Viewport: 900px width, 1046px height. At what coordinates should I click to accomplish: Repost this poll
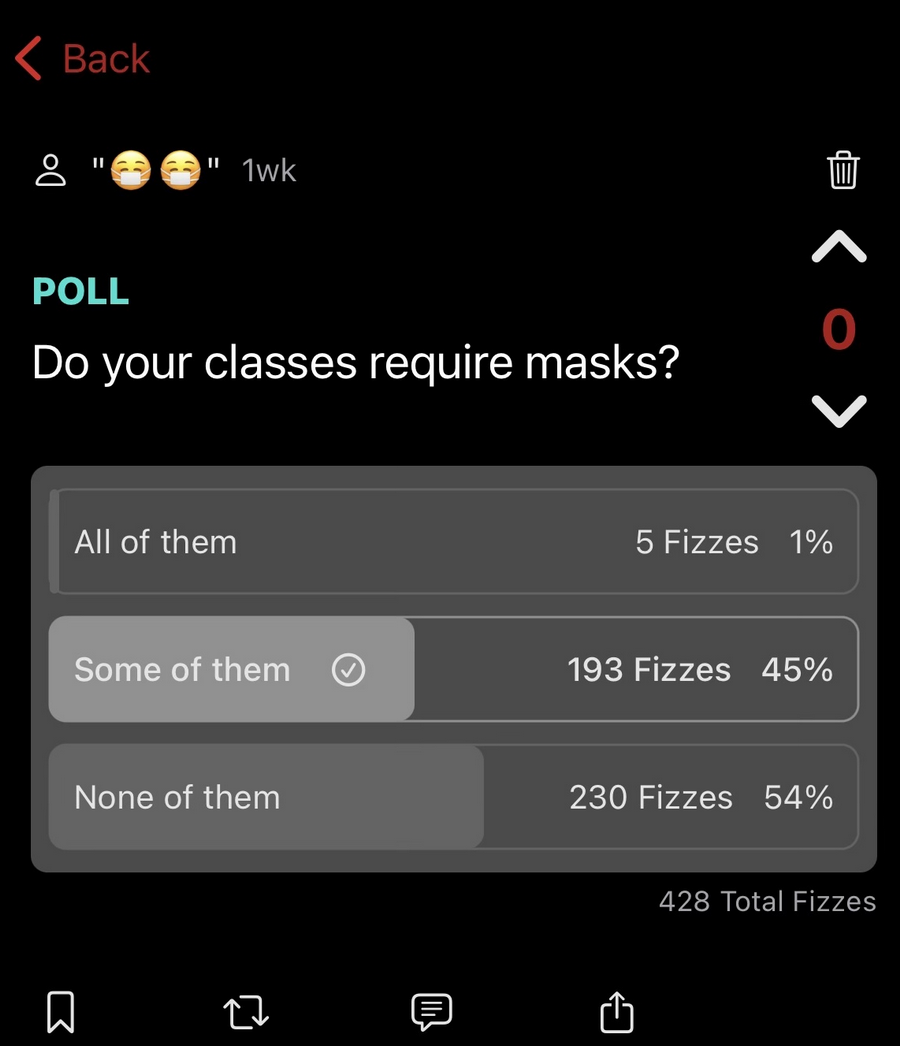click(246, 1011)
